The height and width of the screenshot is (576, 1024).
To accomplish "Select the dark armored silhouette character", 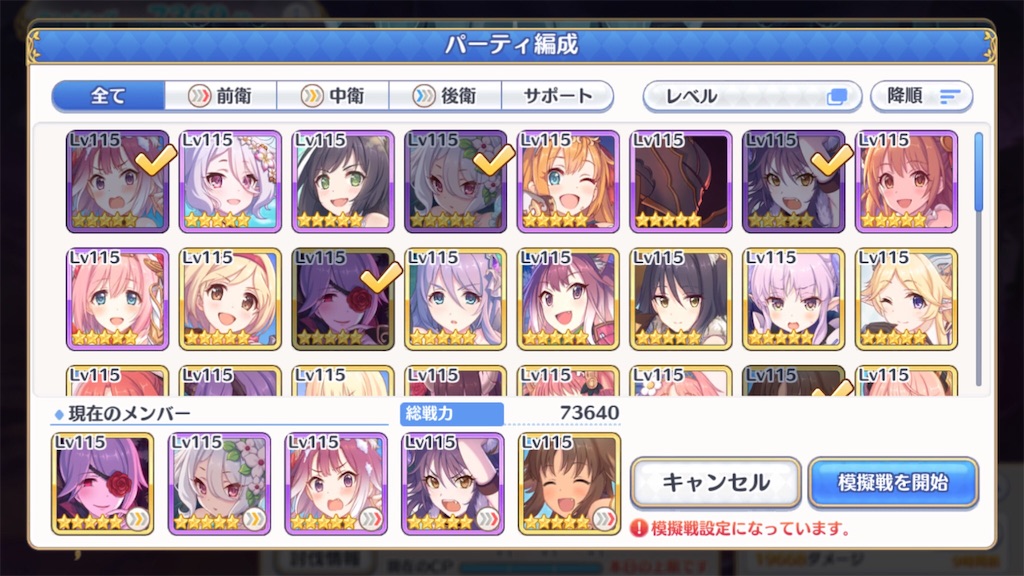I will pyautogui.click(x=681, y=181).
